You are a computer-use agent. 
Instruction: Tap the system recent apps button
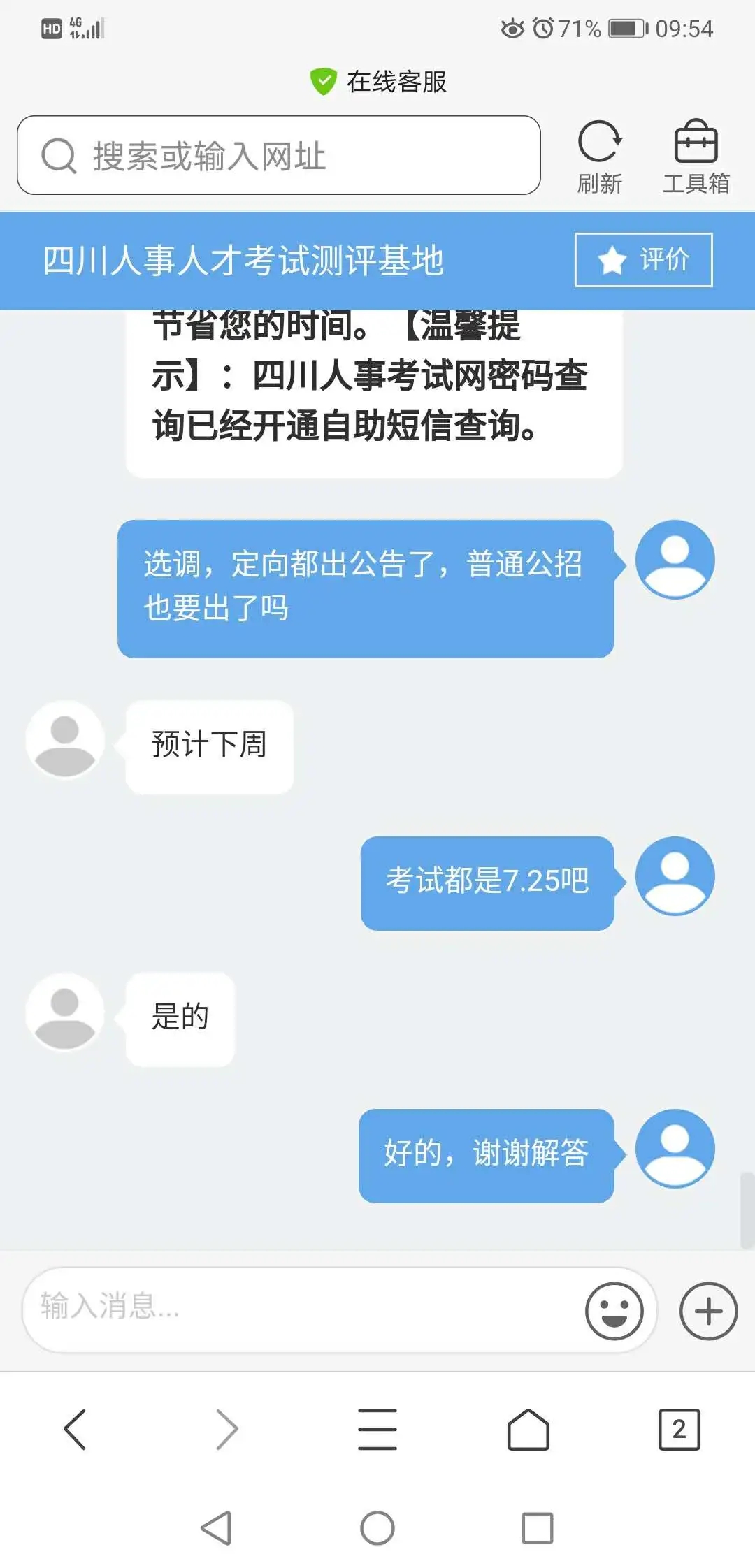click(538, 1528)
